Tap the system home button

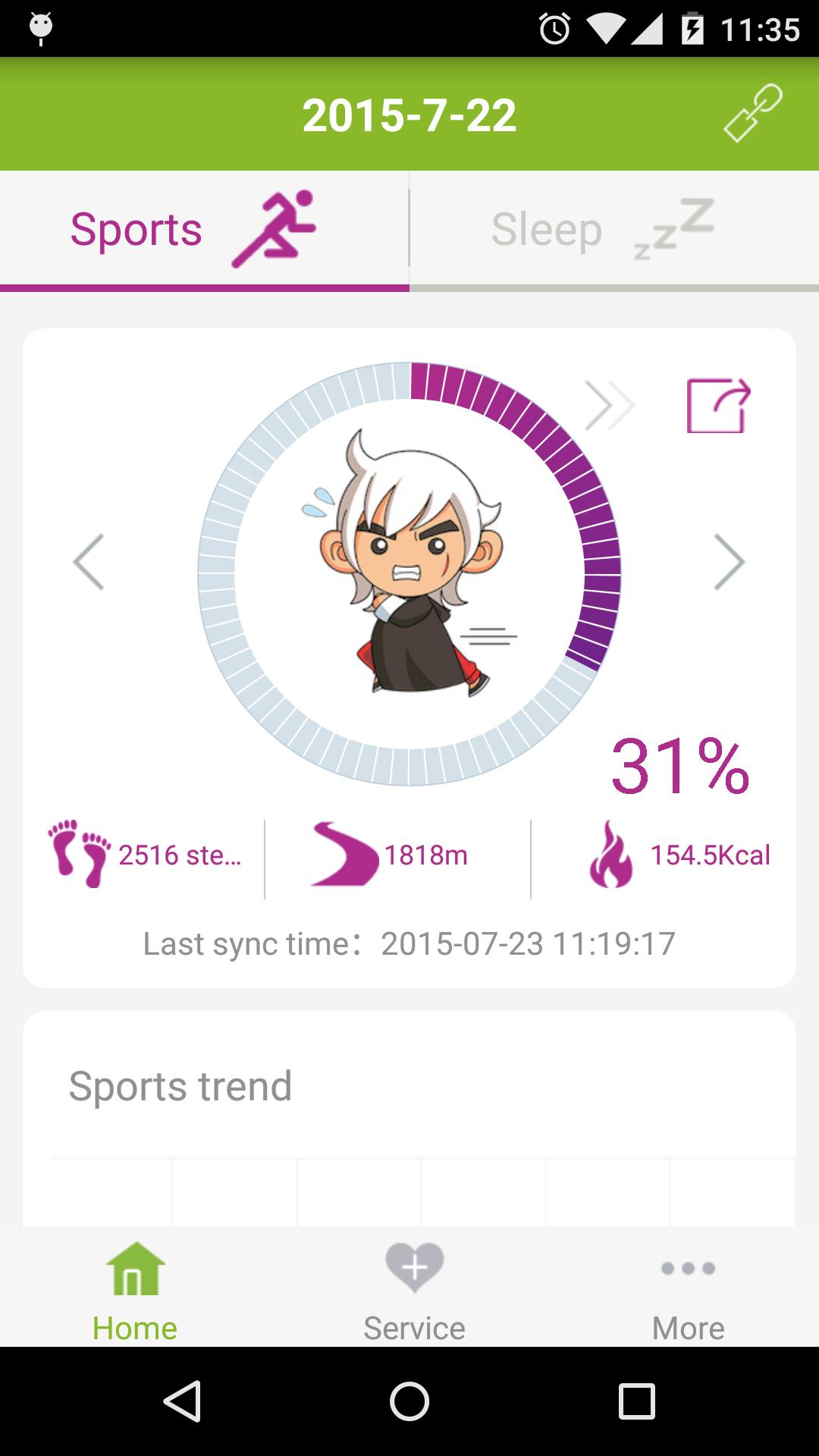click(409, 1400)
